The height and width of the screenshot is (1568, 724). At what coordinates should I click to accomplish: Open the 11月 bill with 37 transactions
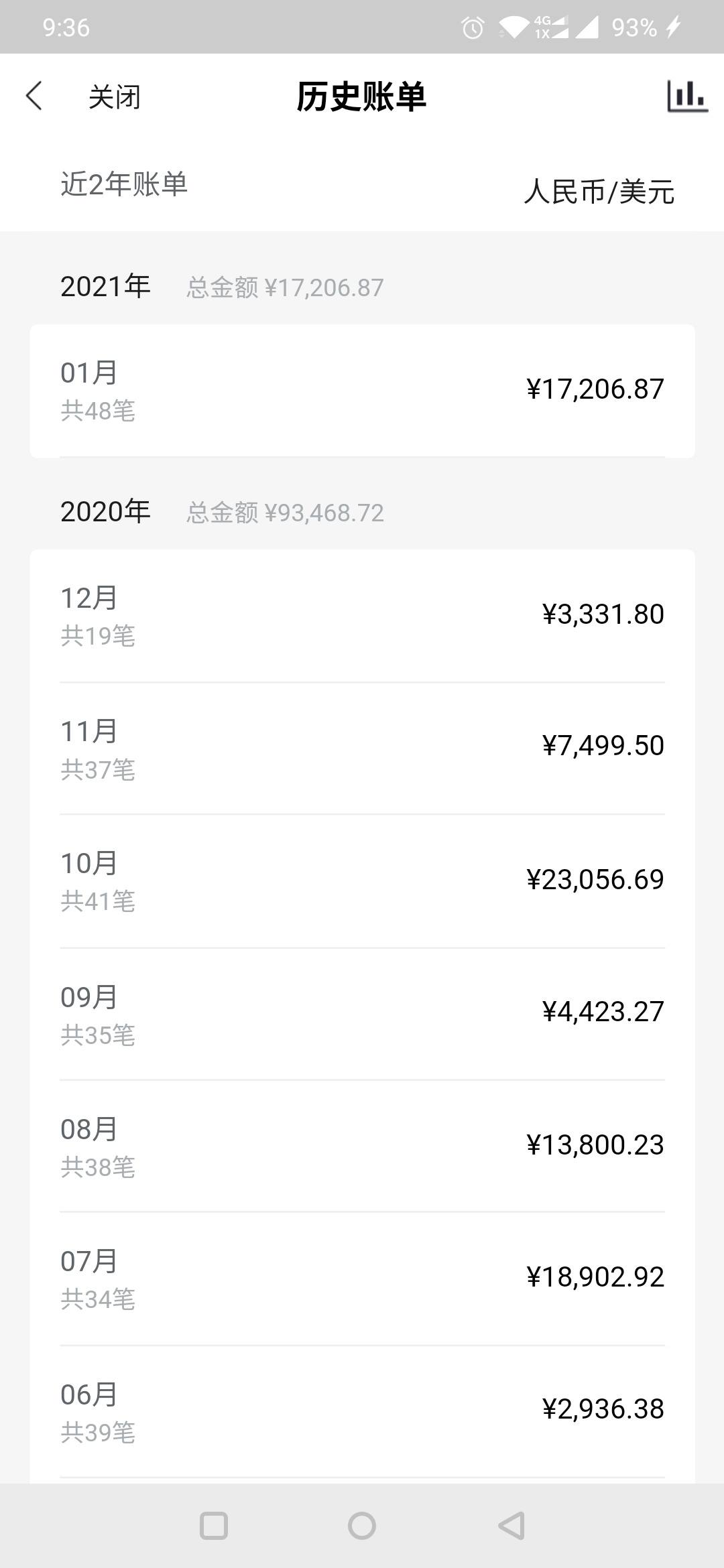362,748
